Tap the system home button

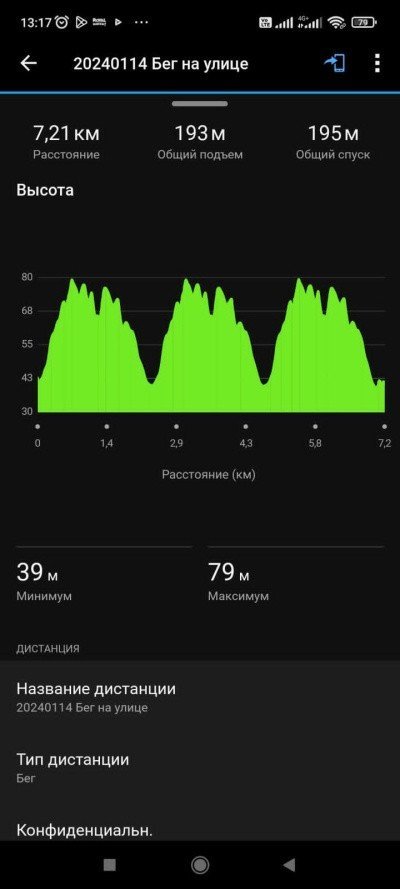click(x=200, y=865)
